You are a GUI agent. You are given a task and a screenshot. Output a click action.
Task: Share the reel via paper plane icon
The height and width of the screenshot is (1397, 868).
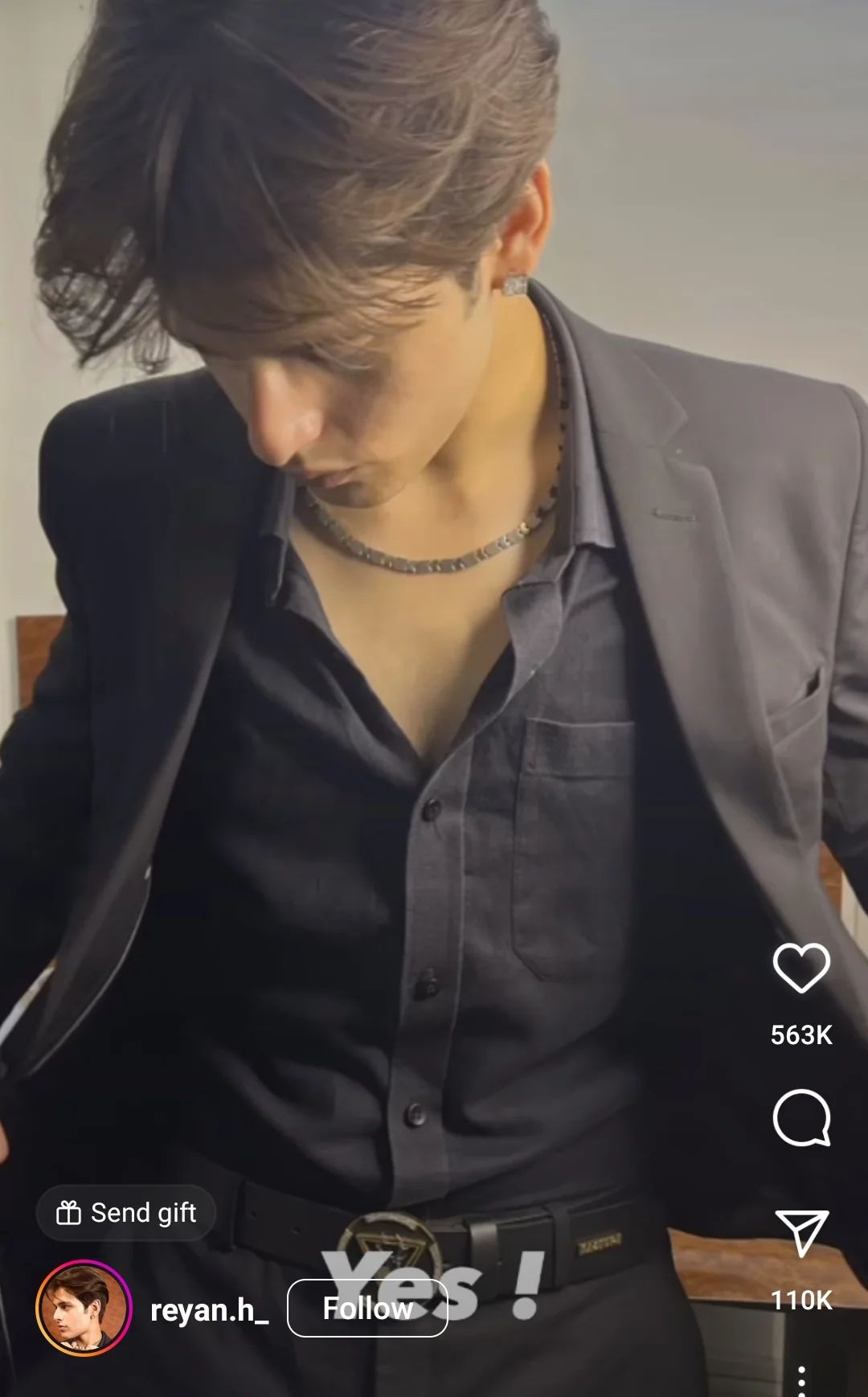click(x=801, y=1233)
